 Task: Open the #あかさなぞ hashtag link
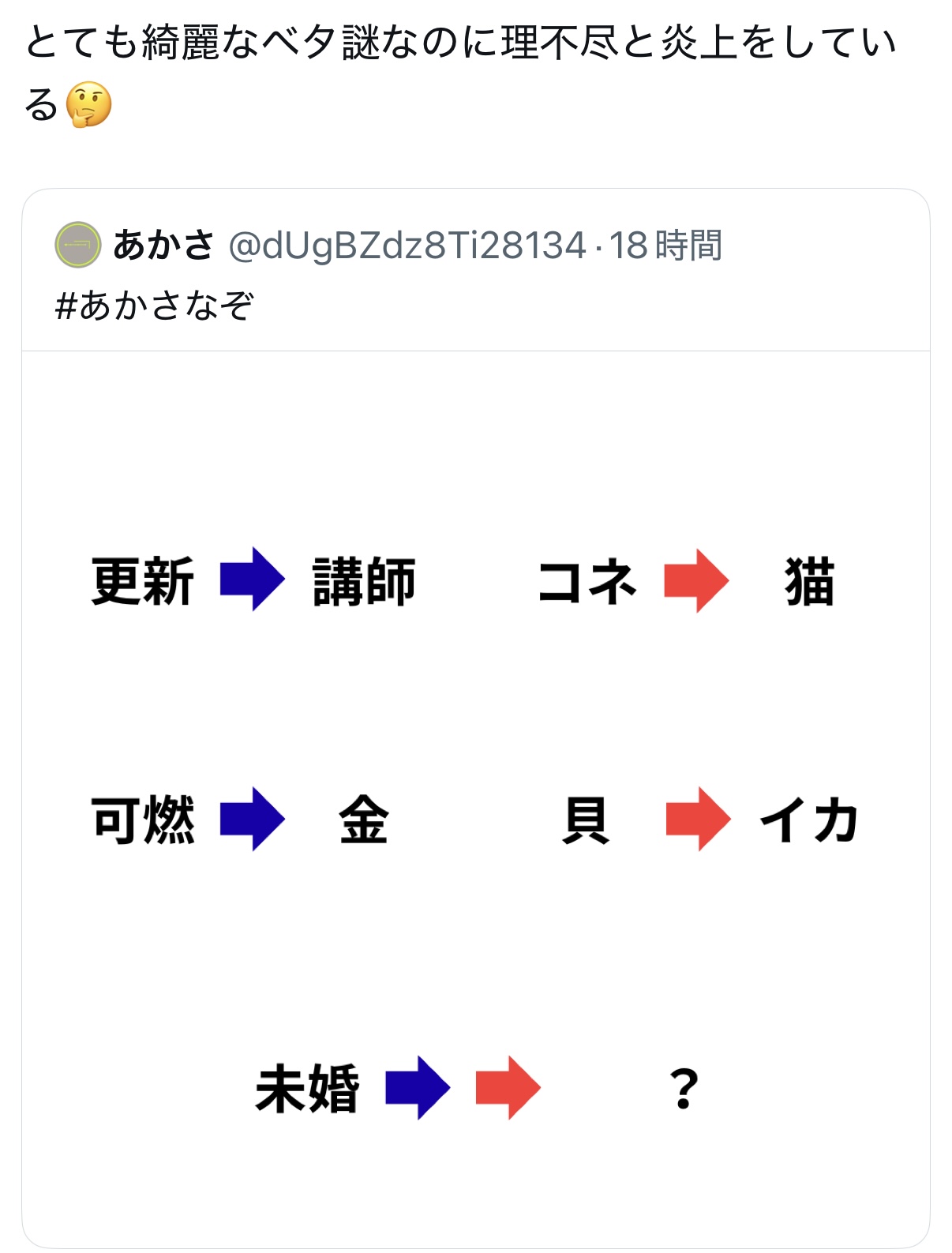[154, 306]
